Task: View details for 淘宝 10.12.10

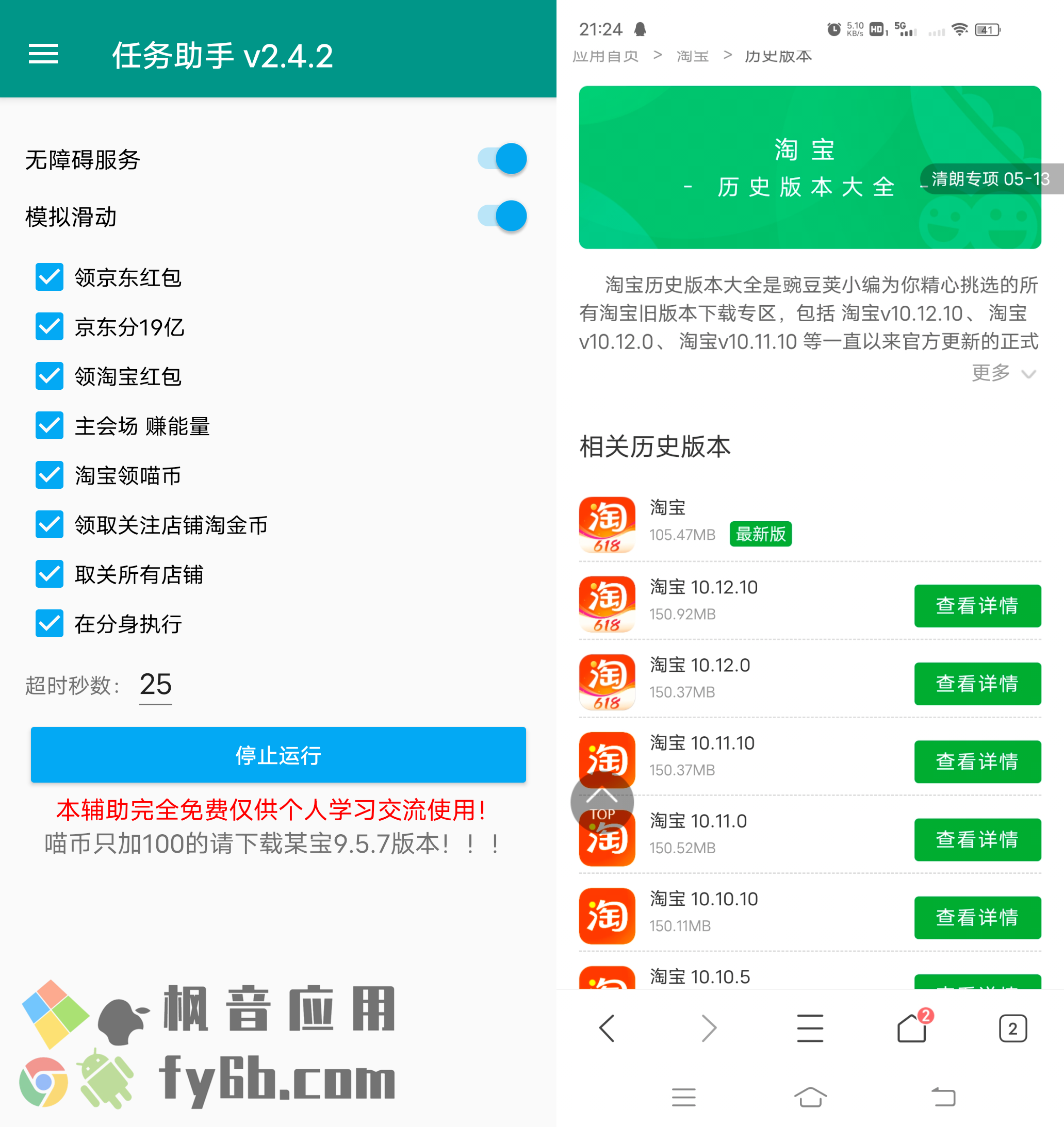Action: click(x=977, y=605)
